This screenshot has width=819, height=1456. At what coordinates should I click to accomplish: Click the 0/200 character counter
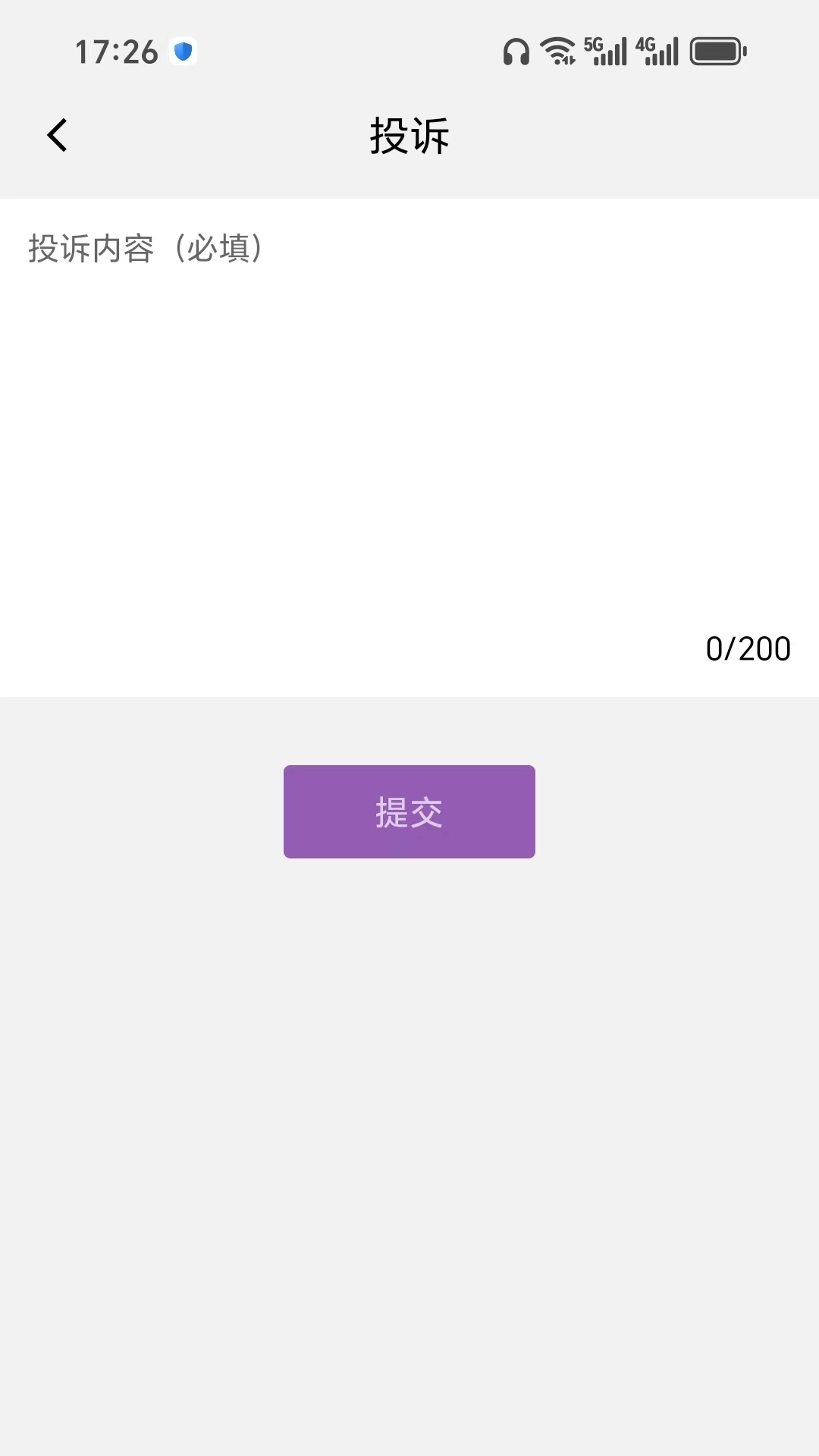coord(748,648)
